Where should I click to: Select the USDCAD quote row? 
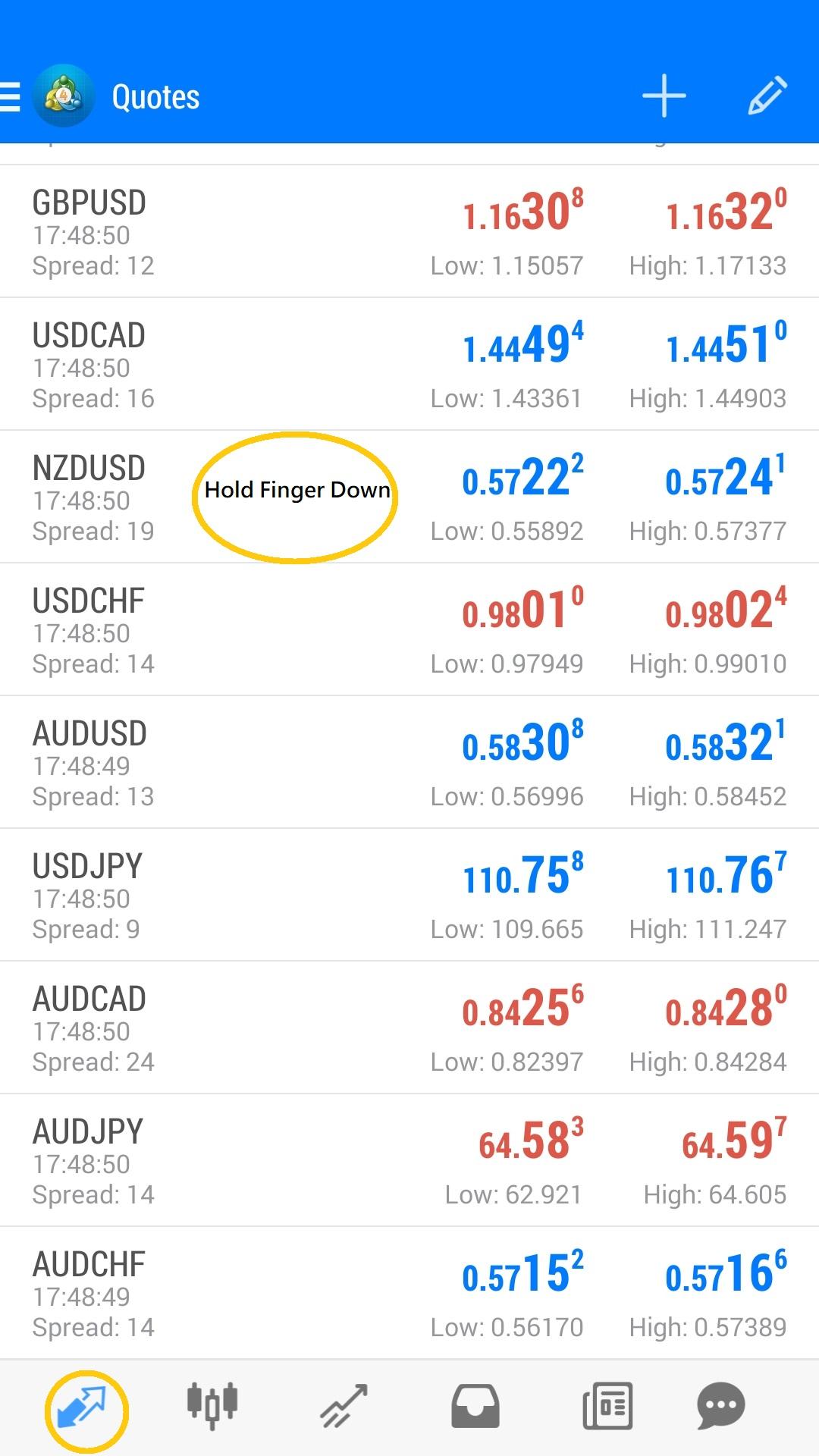[x=409, y=364]
